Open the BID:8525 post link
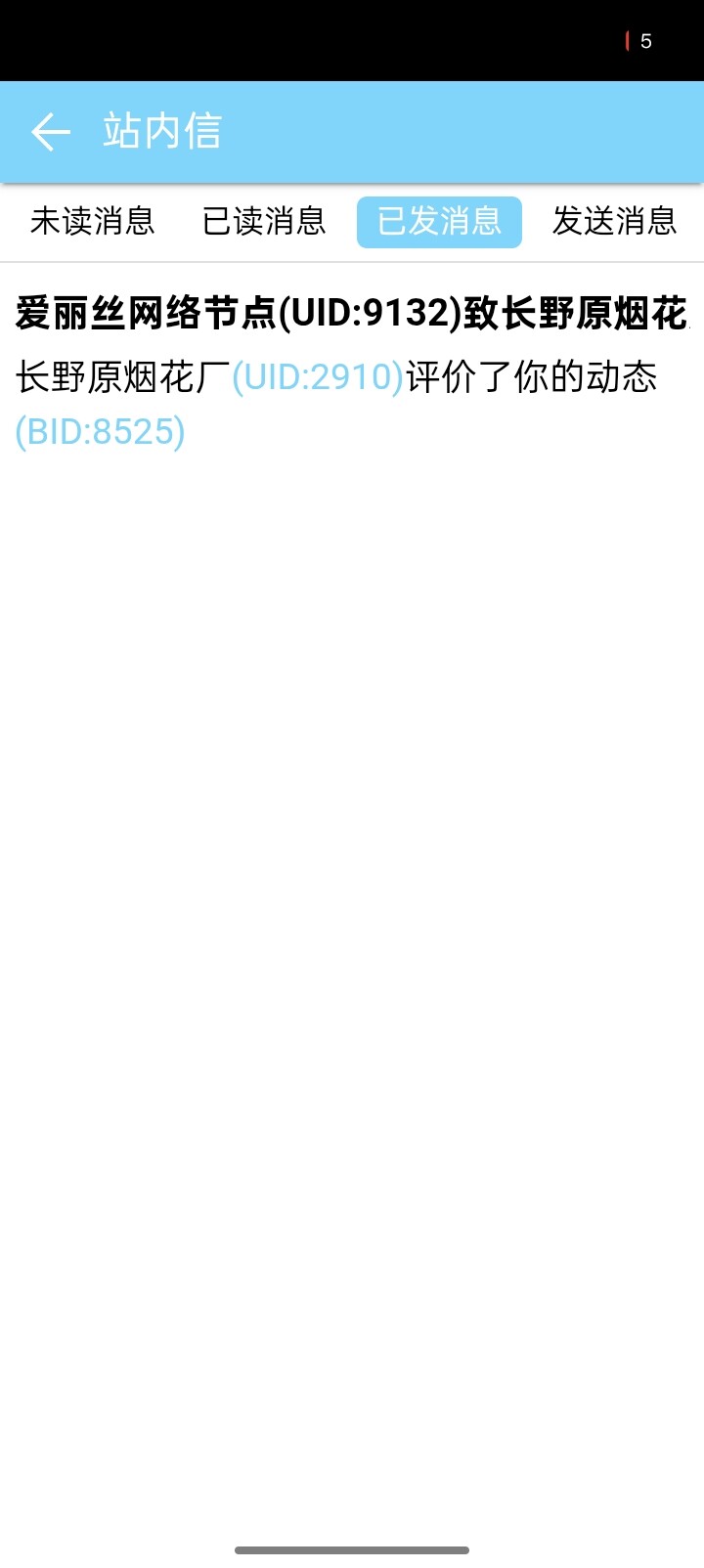 point(100,432)
